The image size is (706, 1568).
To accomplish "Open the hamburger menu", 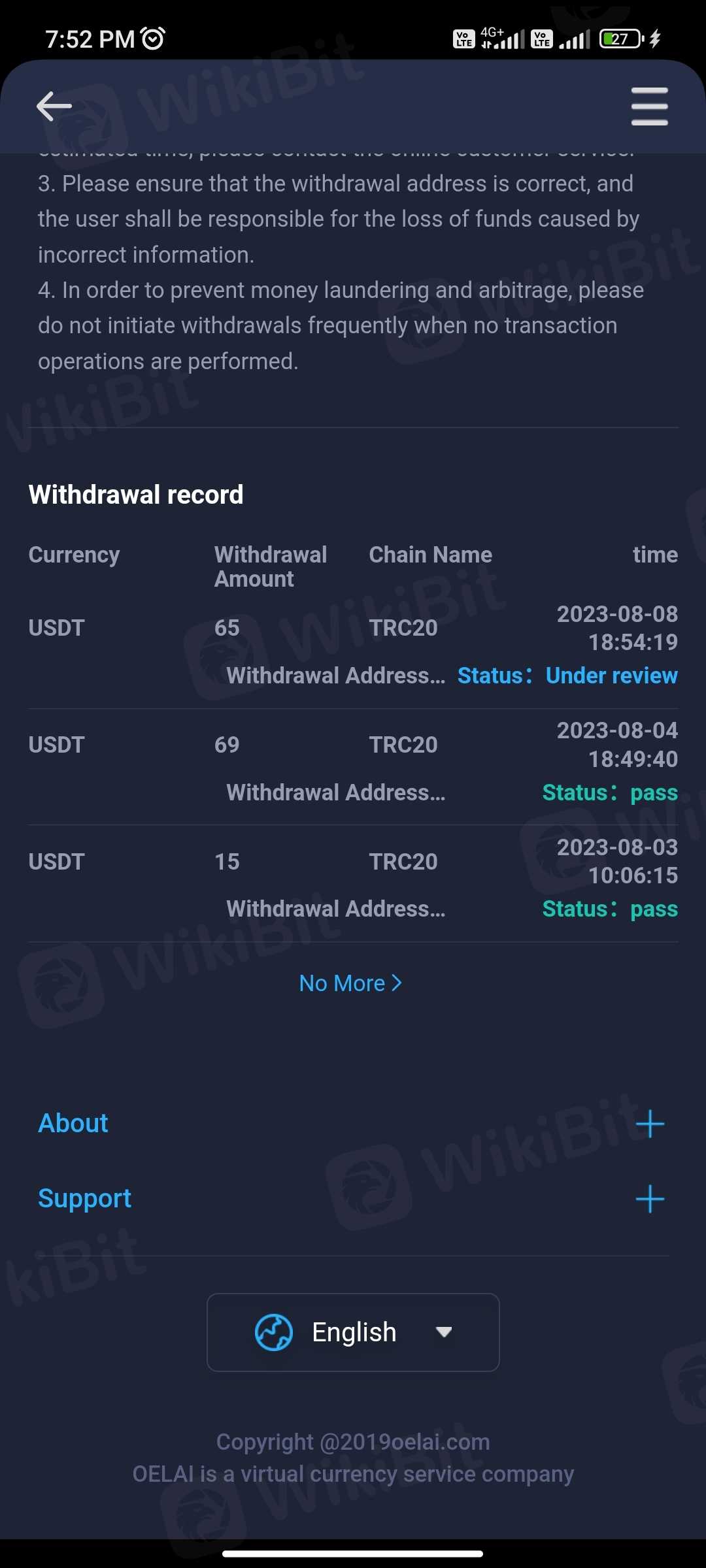I will (x=649, y=106).
